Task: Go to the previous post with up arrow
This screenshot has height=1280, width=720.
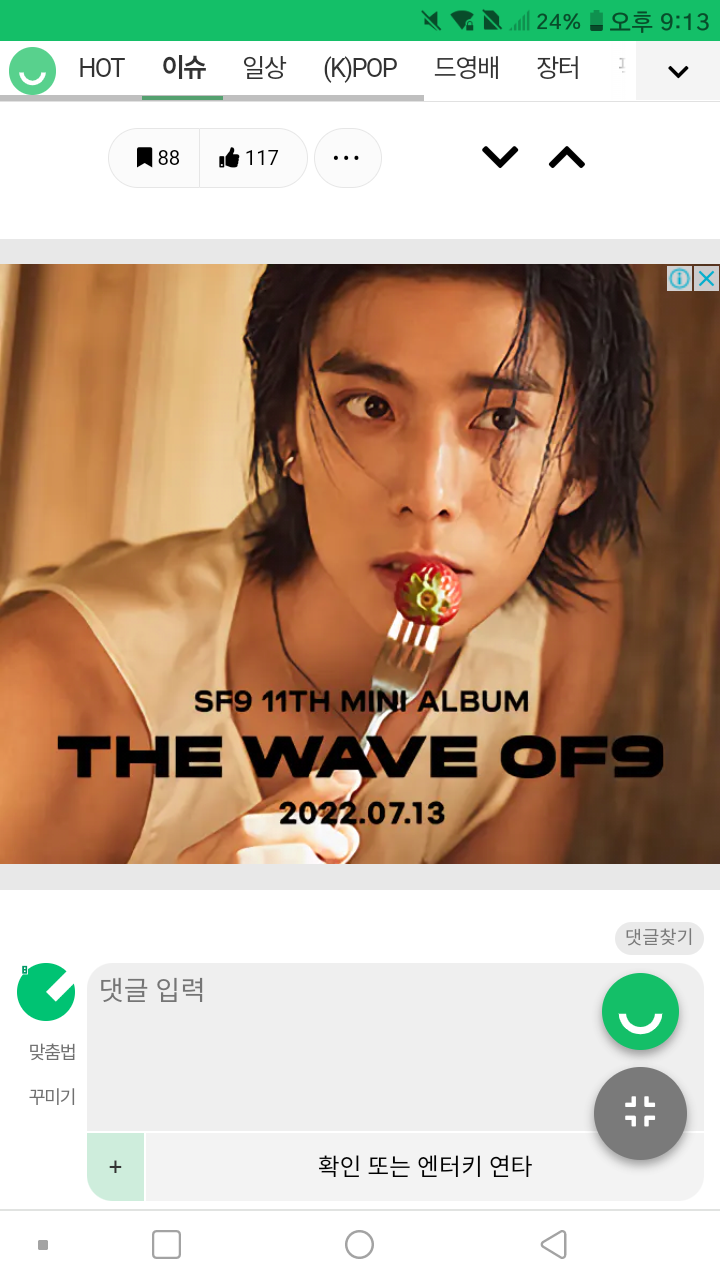Action: pos(567,157)
